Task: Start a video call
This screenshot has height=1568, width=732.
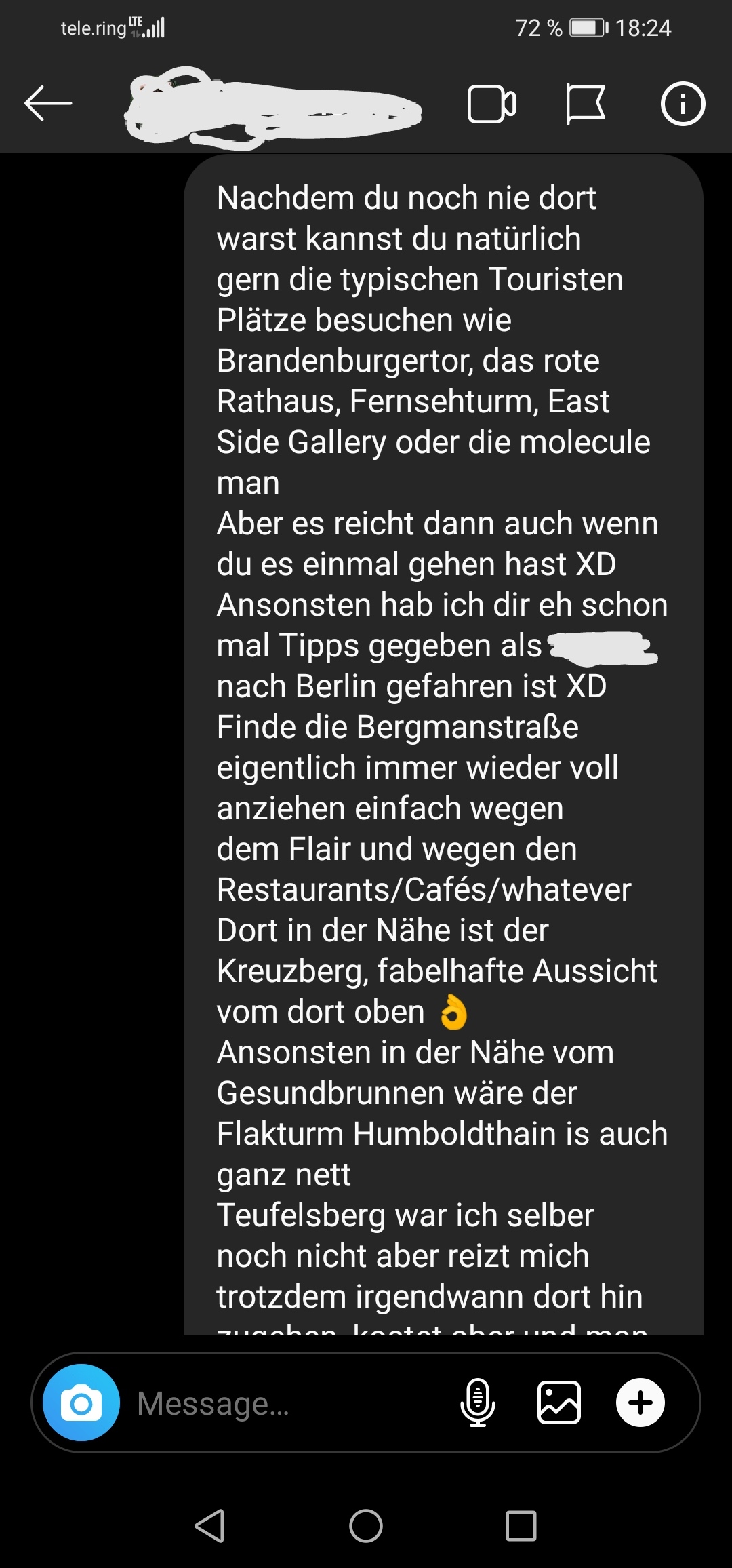Action: click(491, 104)
